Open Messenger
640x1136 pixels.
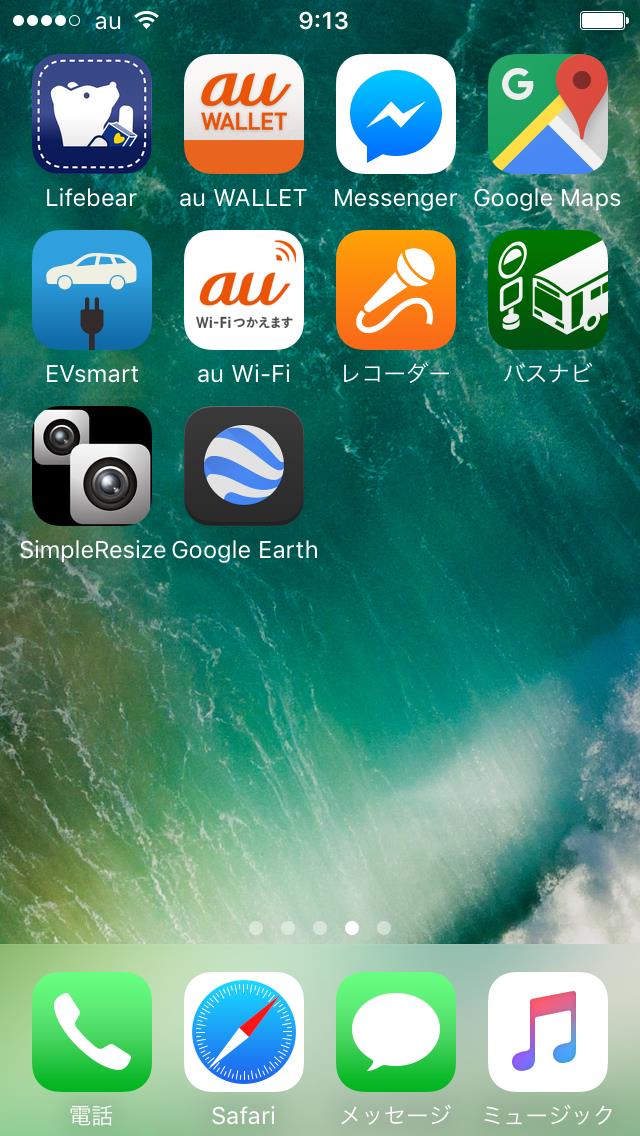[396, 114]
